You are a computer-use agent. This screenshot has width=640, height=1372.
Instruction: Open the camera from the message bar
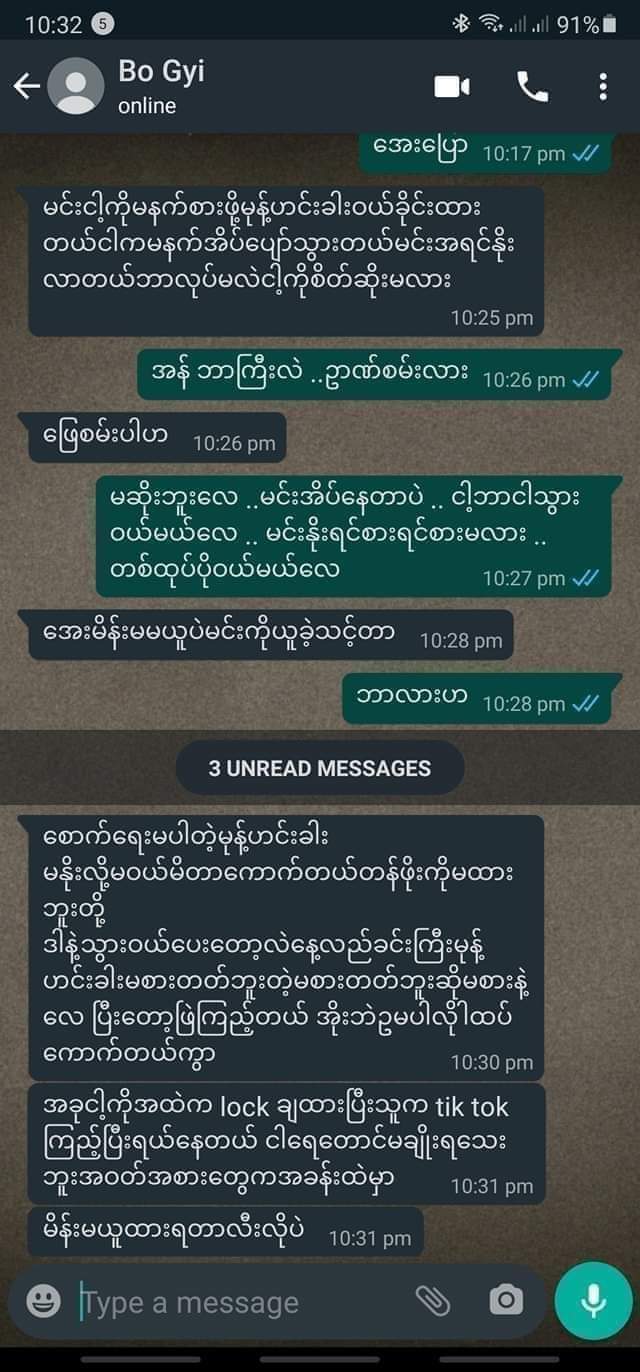point(505,1300)
